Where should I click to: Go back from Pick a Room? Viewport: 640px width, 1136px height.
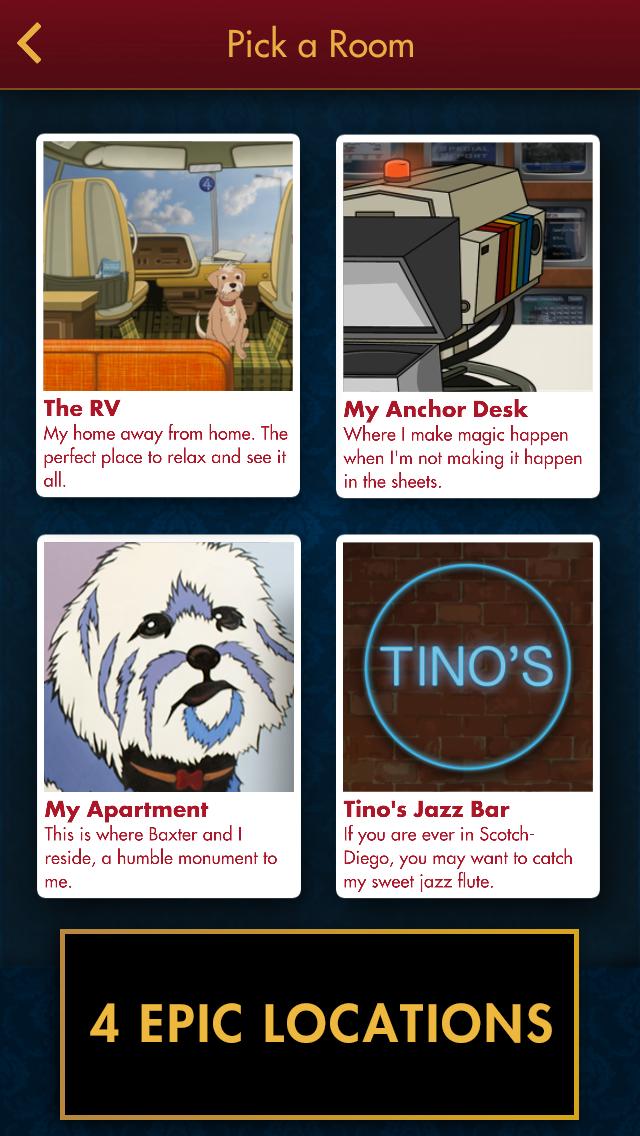30,44
